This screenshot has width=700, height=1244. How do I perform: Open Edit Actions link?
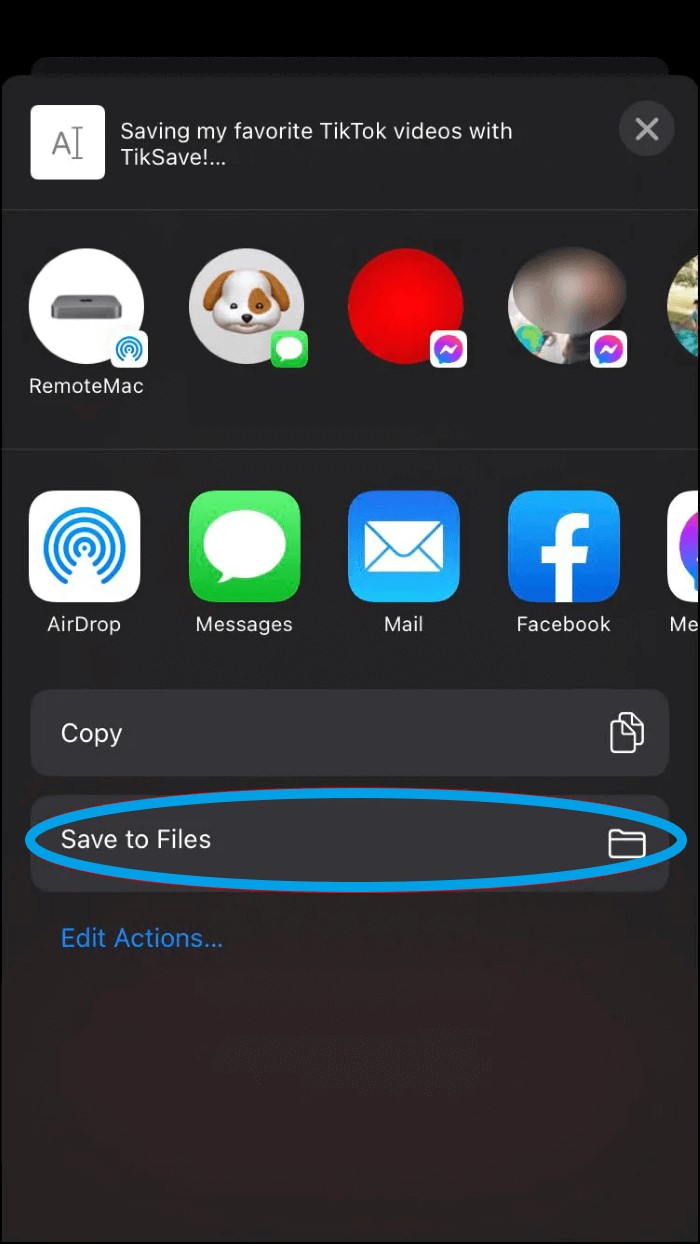click(x=142, y=938)
